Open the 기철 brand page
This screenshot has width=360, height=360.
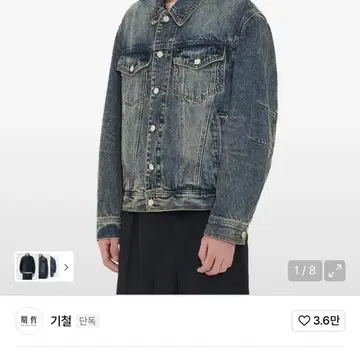pyautogui.click(x=61, y=321)
